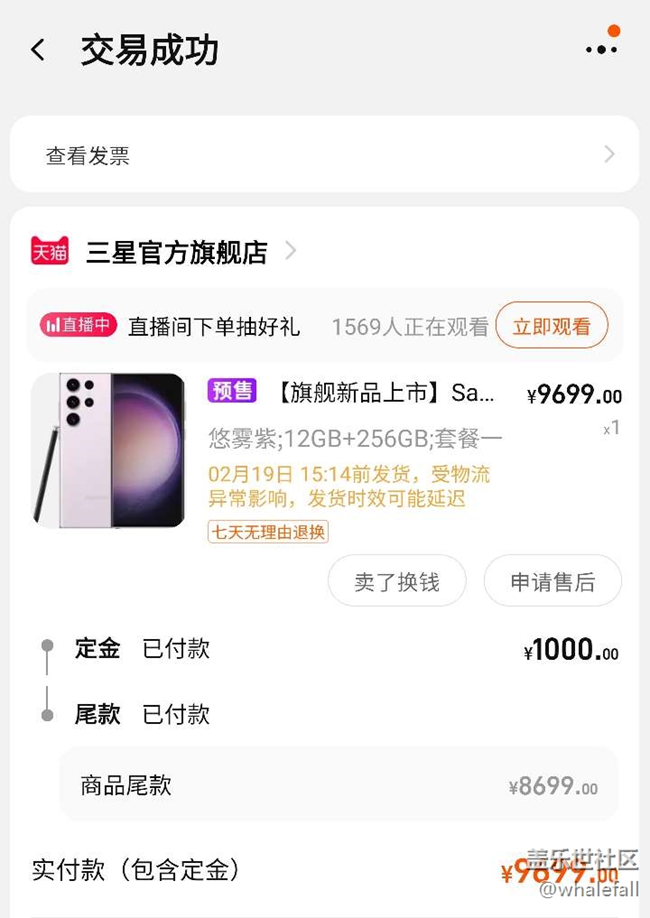Viewport: 650px width, 918px height.
Task: Open the 查看发票 row
Action: point(324,155)
